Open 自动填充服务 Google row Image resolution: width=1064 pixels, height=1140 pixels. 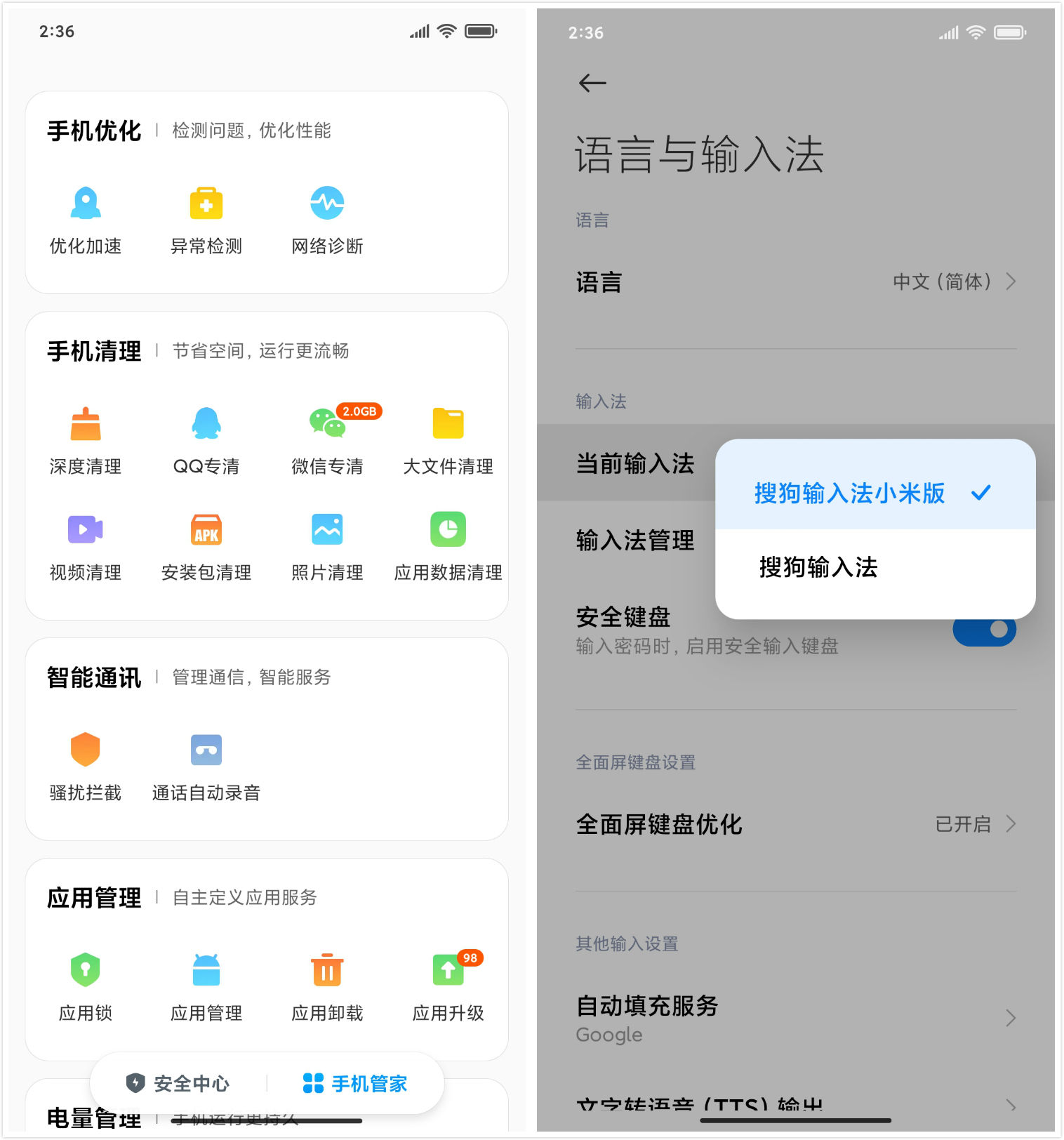[x=796, y=1018]
